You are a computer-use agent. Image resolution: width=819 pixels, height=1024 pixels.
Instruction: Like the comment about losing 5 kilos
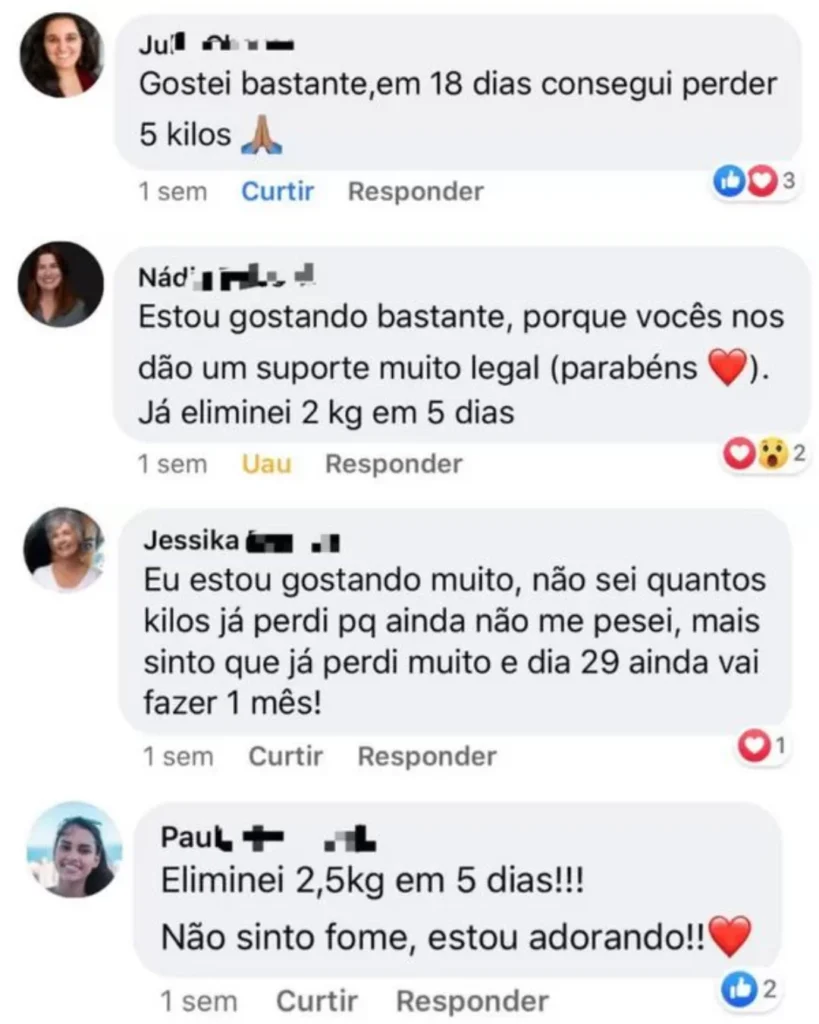click(277, 191)
